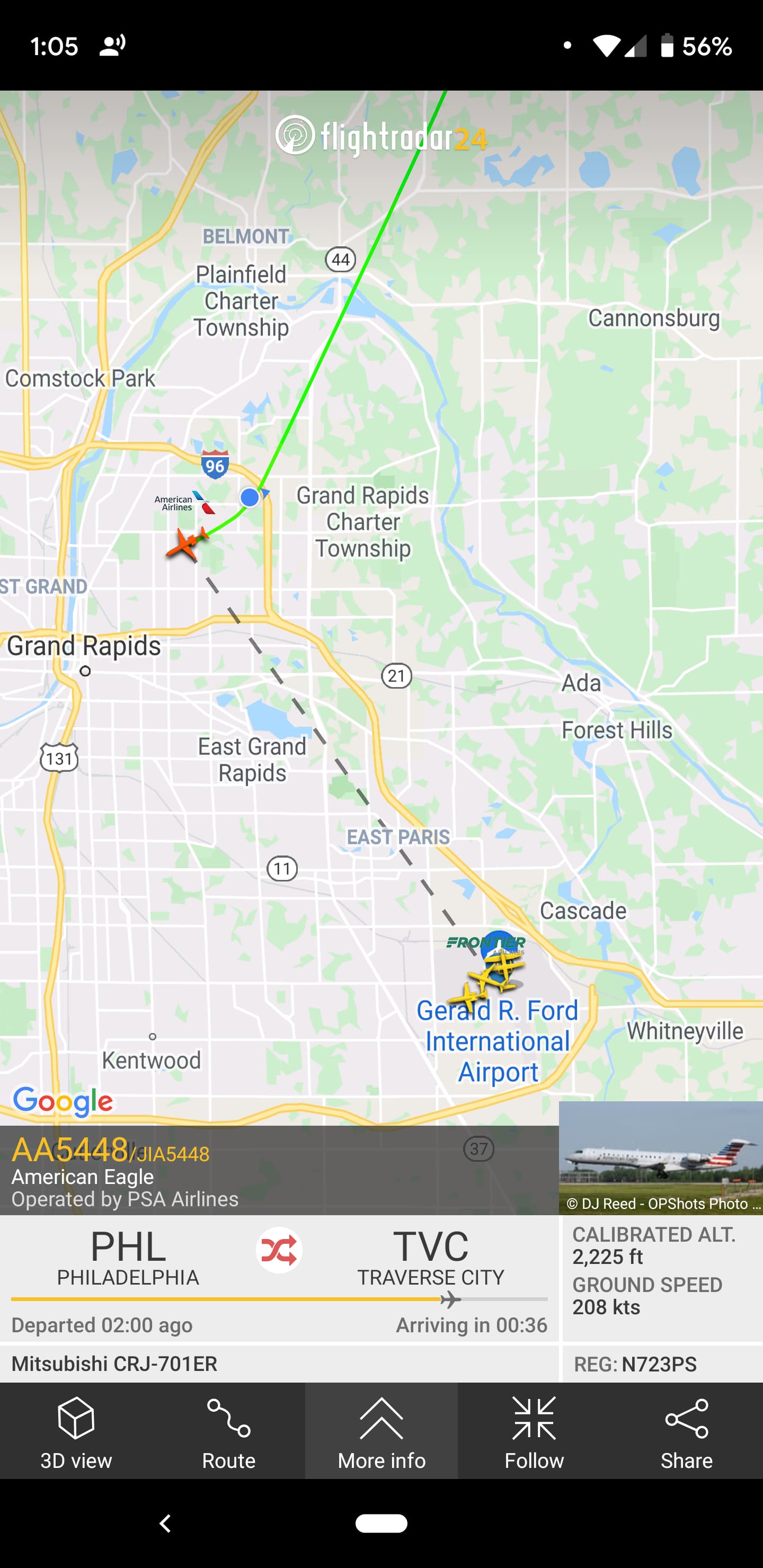Screen dimensions: 763x1568
Task: Go back with the system back arrow
Action: tap(165, 1523)
